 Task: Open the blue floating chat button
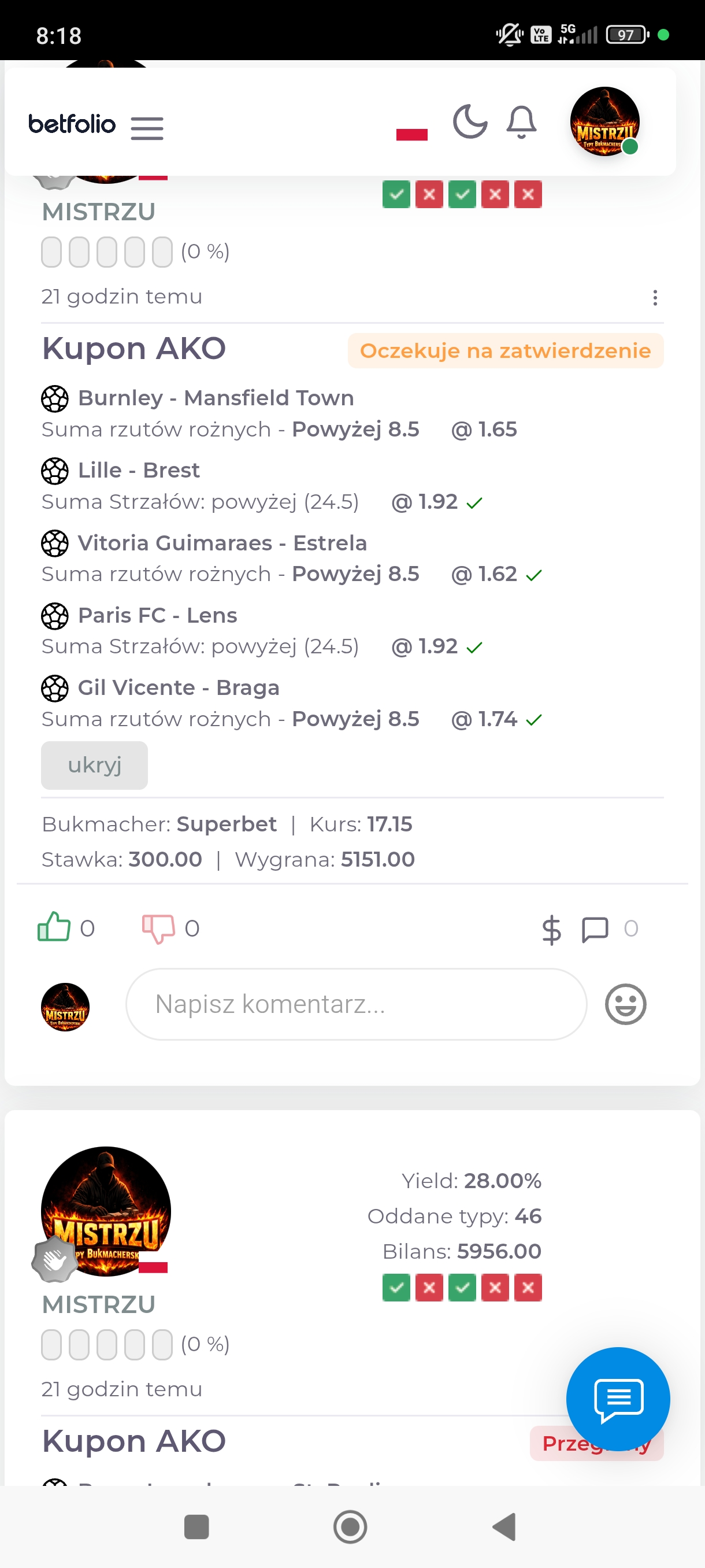(617, 1399)
